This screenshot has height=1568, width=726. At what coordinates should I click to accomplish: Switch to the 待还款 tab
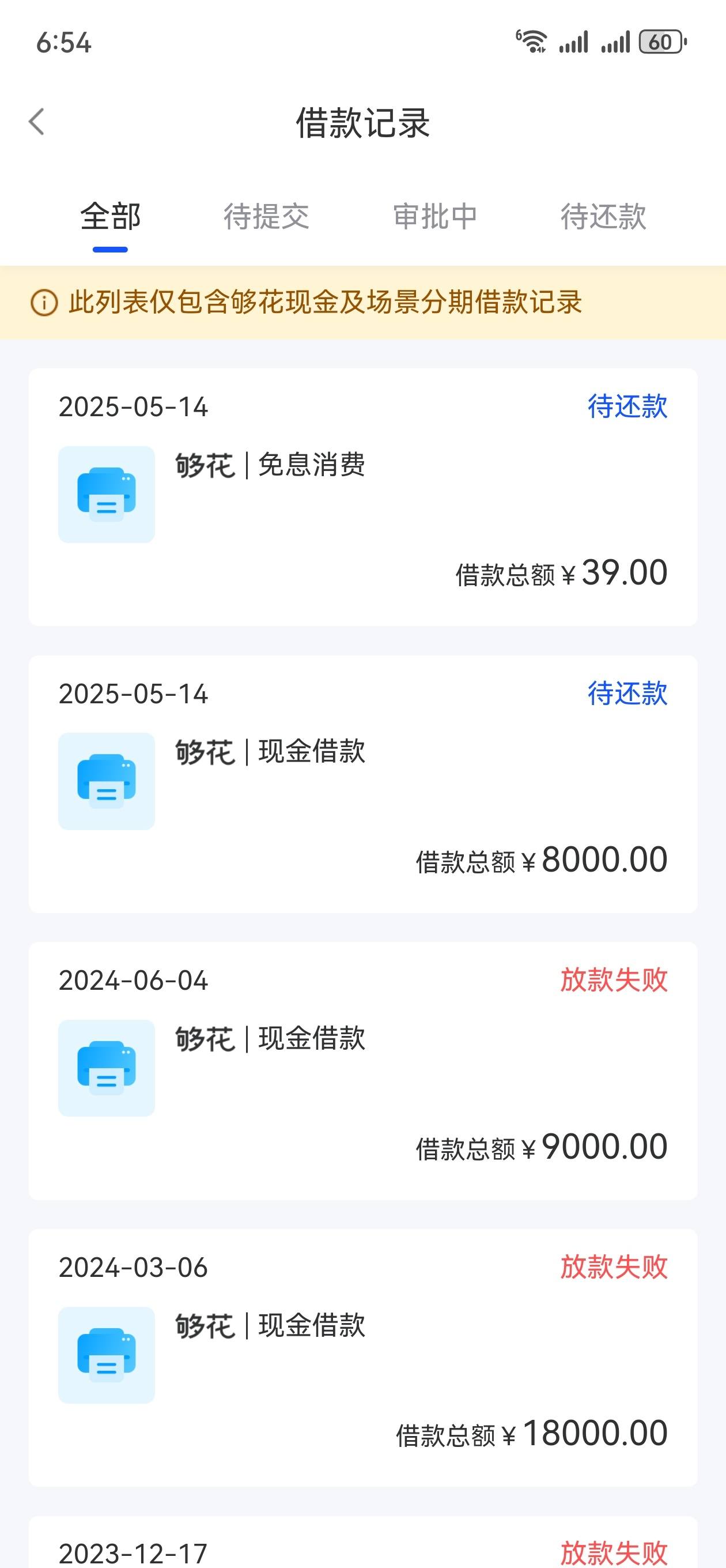[x=603, y=217]
